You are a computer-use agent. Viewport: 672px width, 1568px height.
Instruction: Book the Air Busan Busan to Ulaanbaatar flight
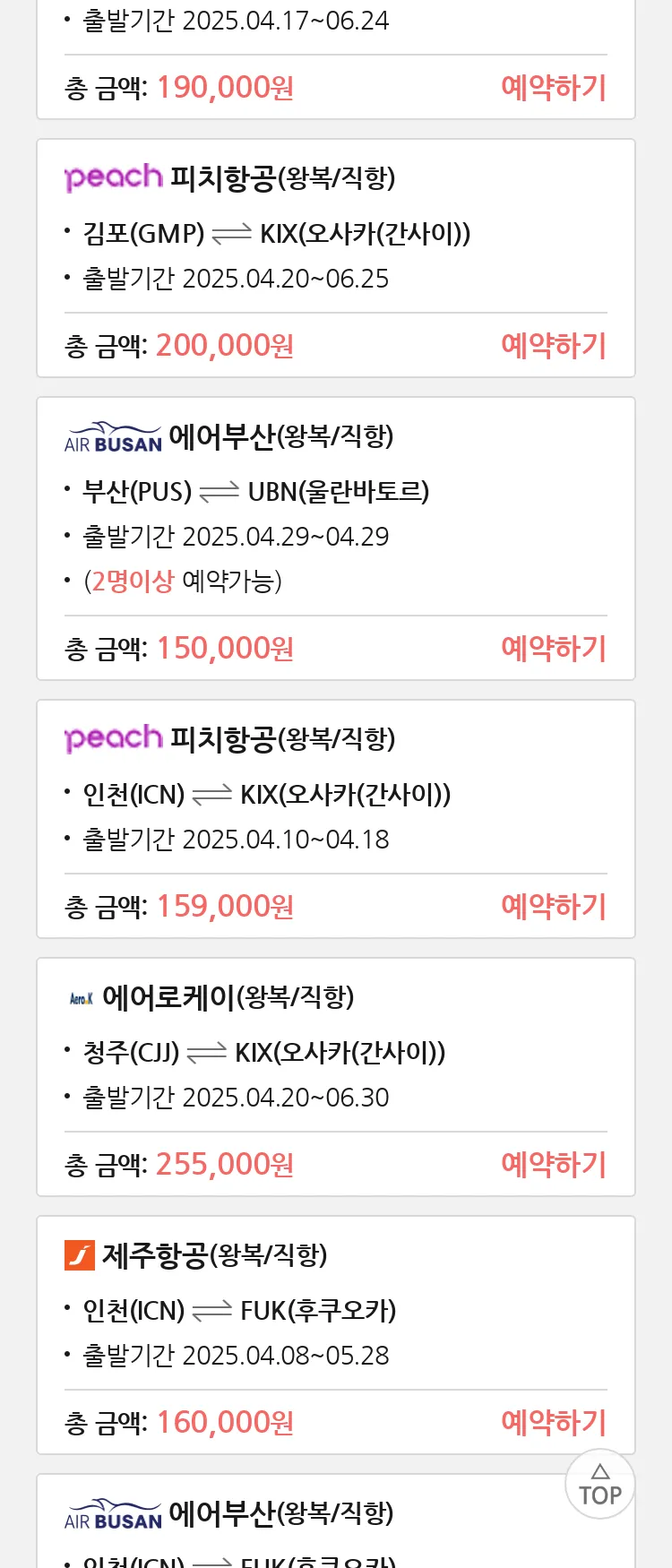[x=553, y=649]
